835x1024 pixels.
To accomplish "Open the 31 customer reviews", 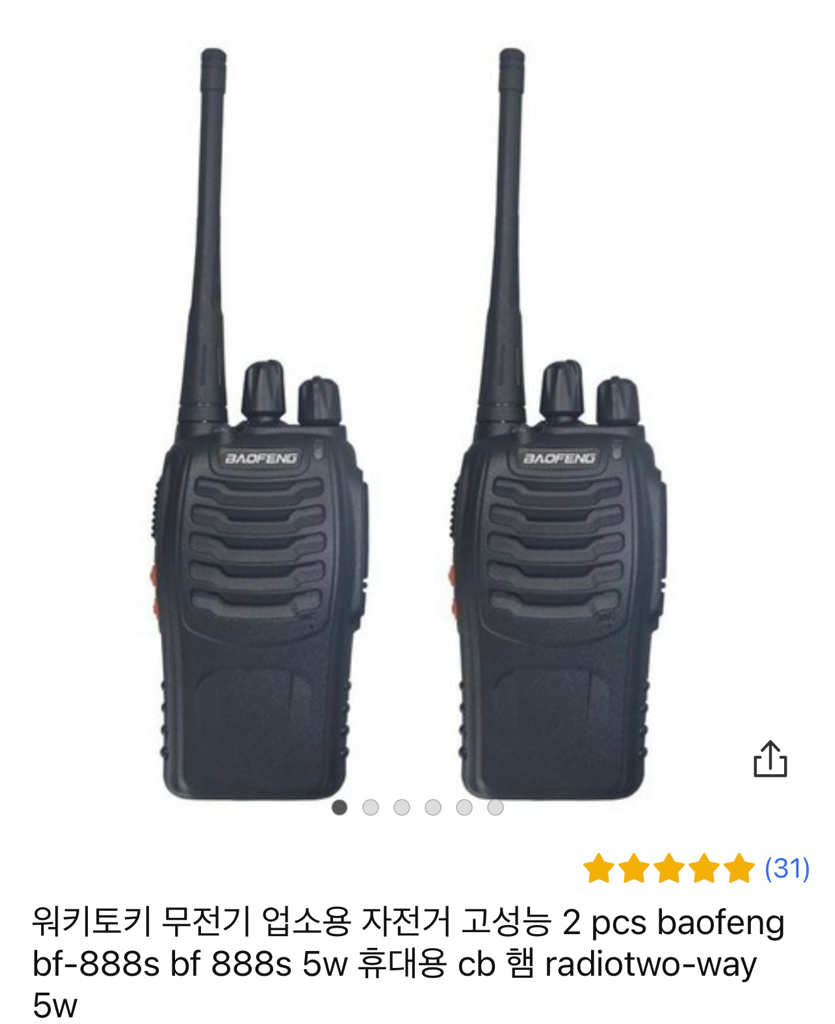I will (786, 868).
